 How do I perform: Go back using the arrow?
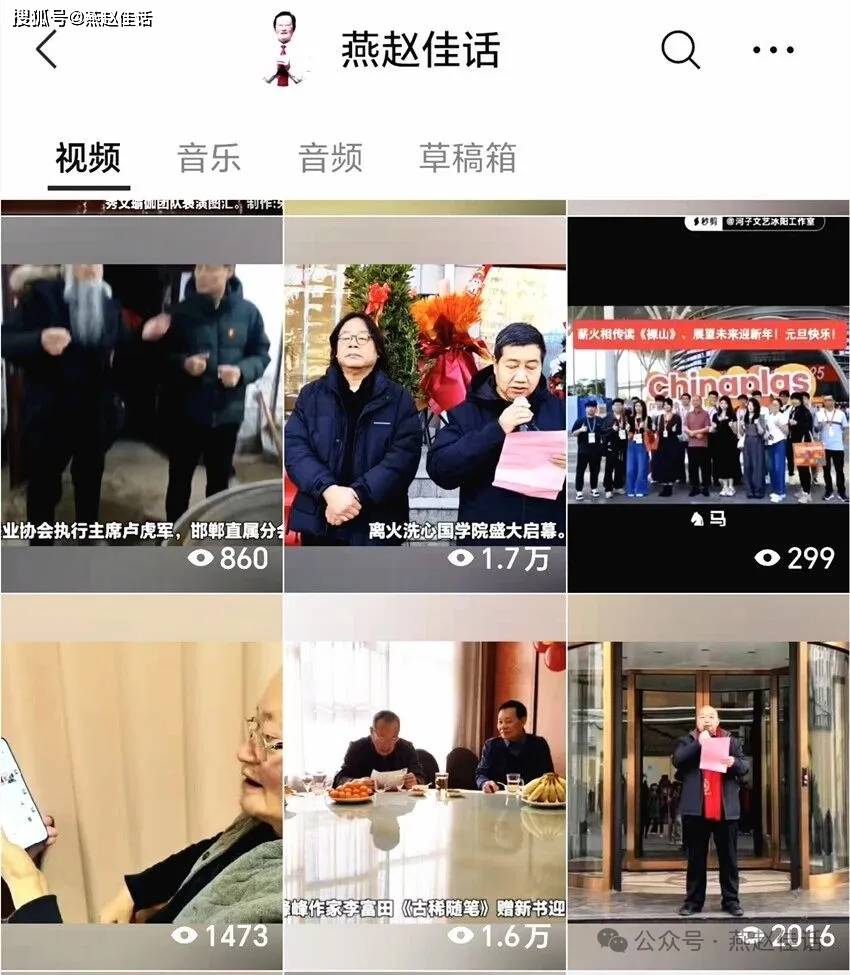click(46, 49)
